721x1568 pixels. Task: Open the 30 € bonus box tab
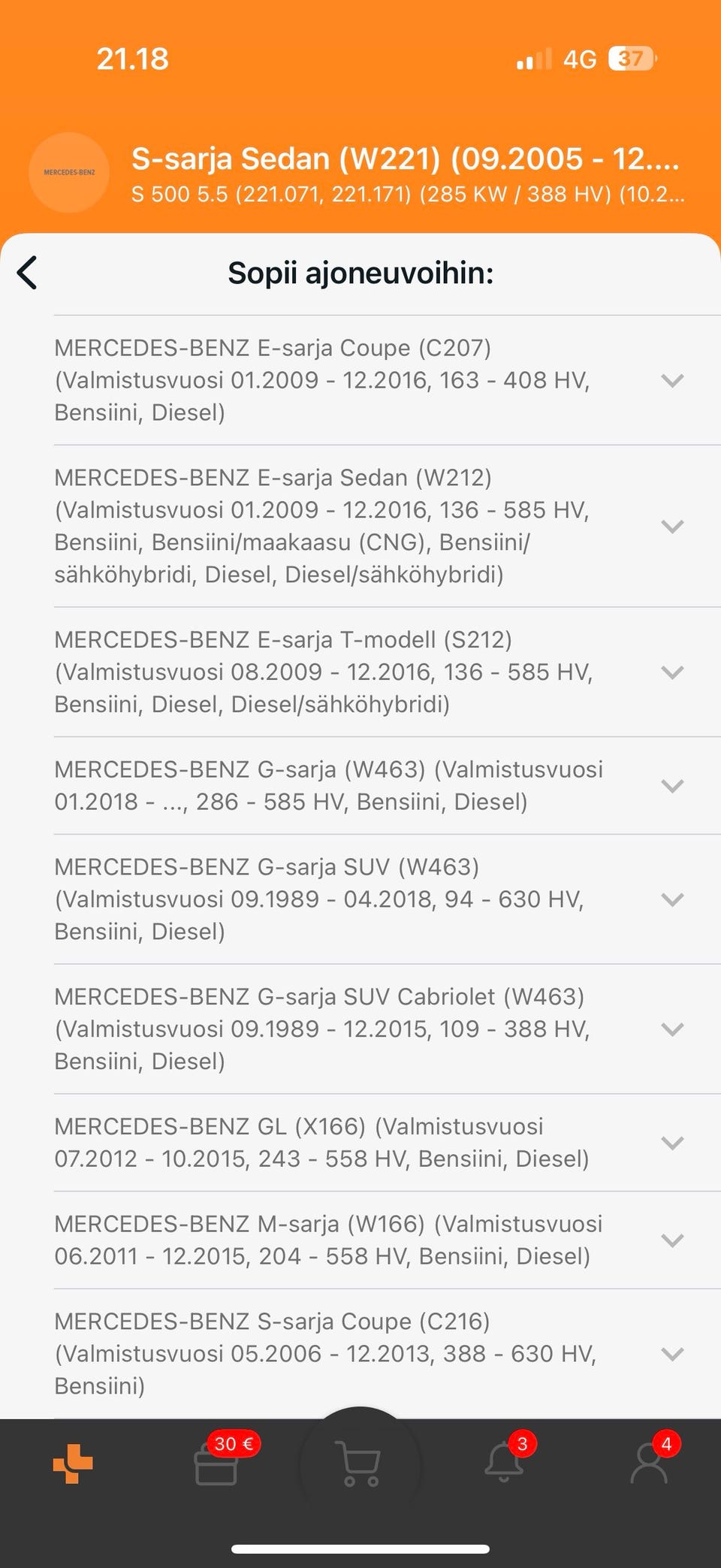(x=216, y=1464)
